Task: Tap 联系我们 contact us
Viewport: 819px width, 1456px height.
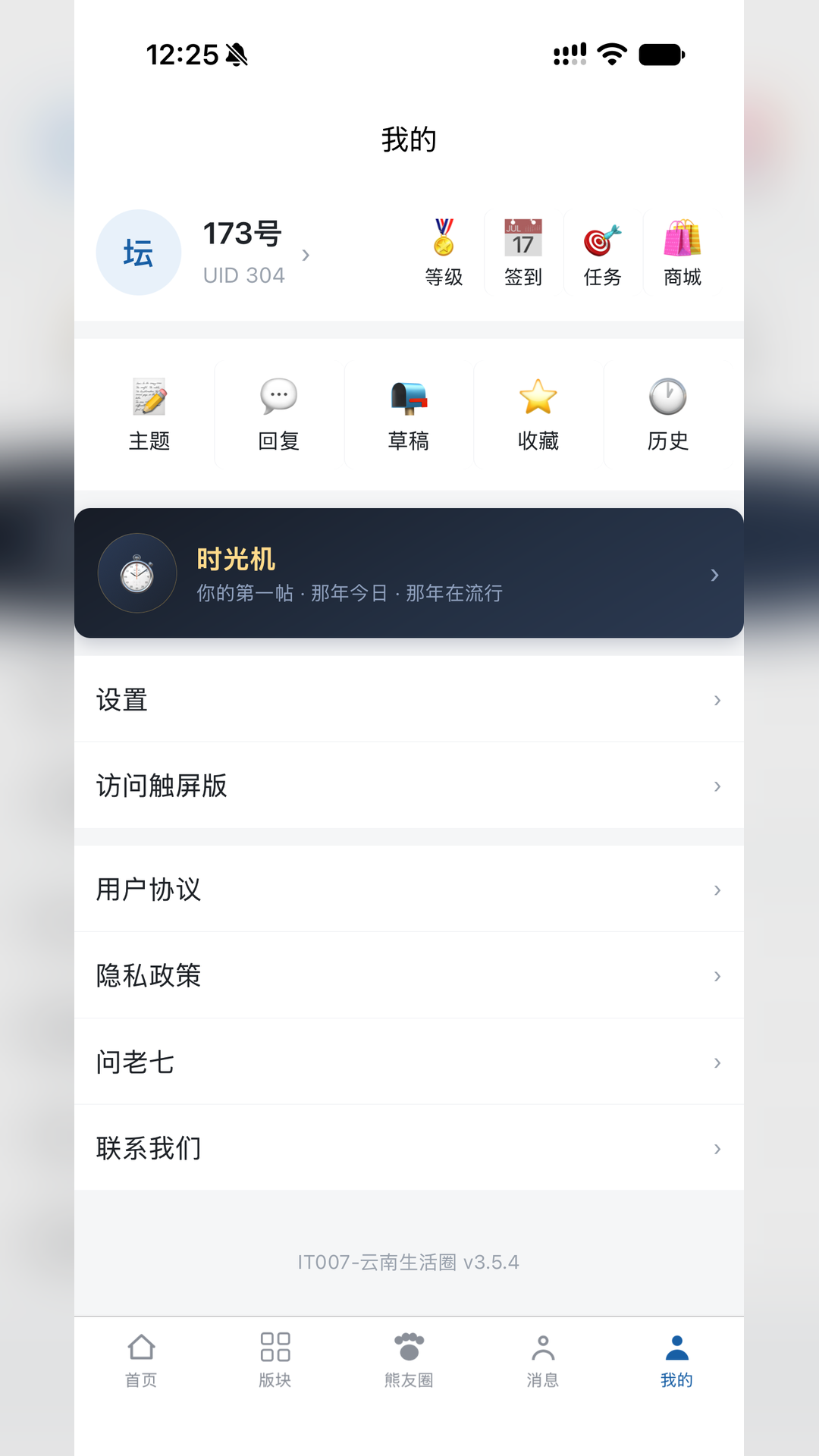Action: (409, 1148)
